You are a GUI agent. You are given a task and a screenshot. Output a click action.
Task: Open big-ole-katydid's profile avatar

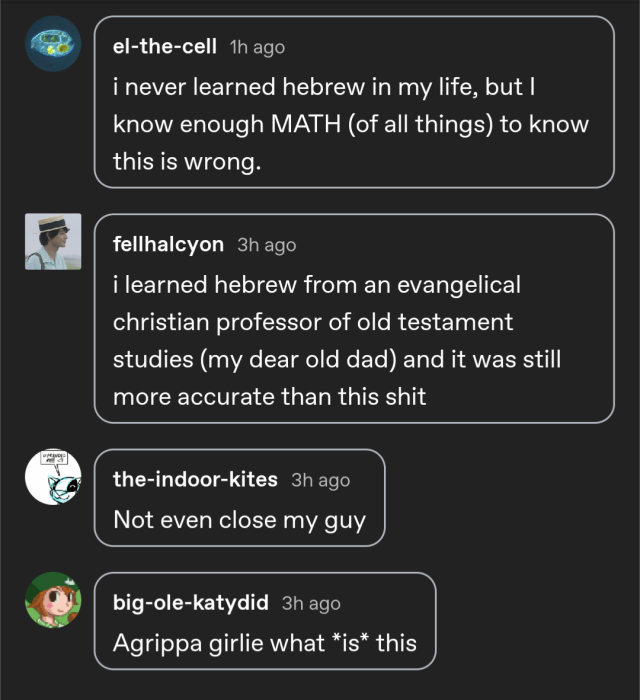tap(52, 600)
